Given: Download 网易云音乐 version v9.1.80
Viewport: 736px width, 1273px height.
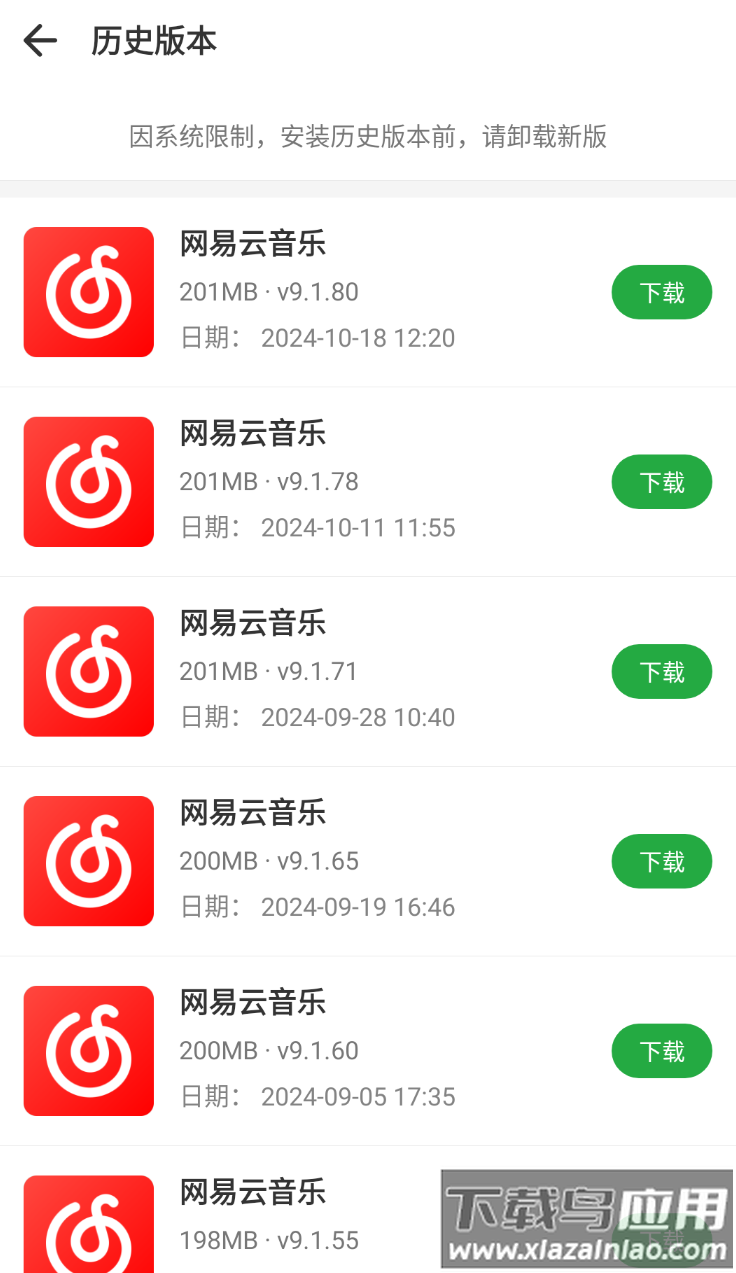Looking at the screenshot, I should tap(662, 292).
